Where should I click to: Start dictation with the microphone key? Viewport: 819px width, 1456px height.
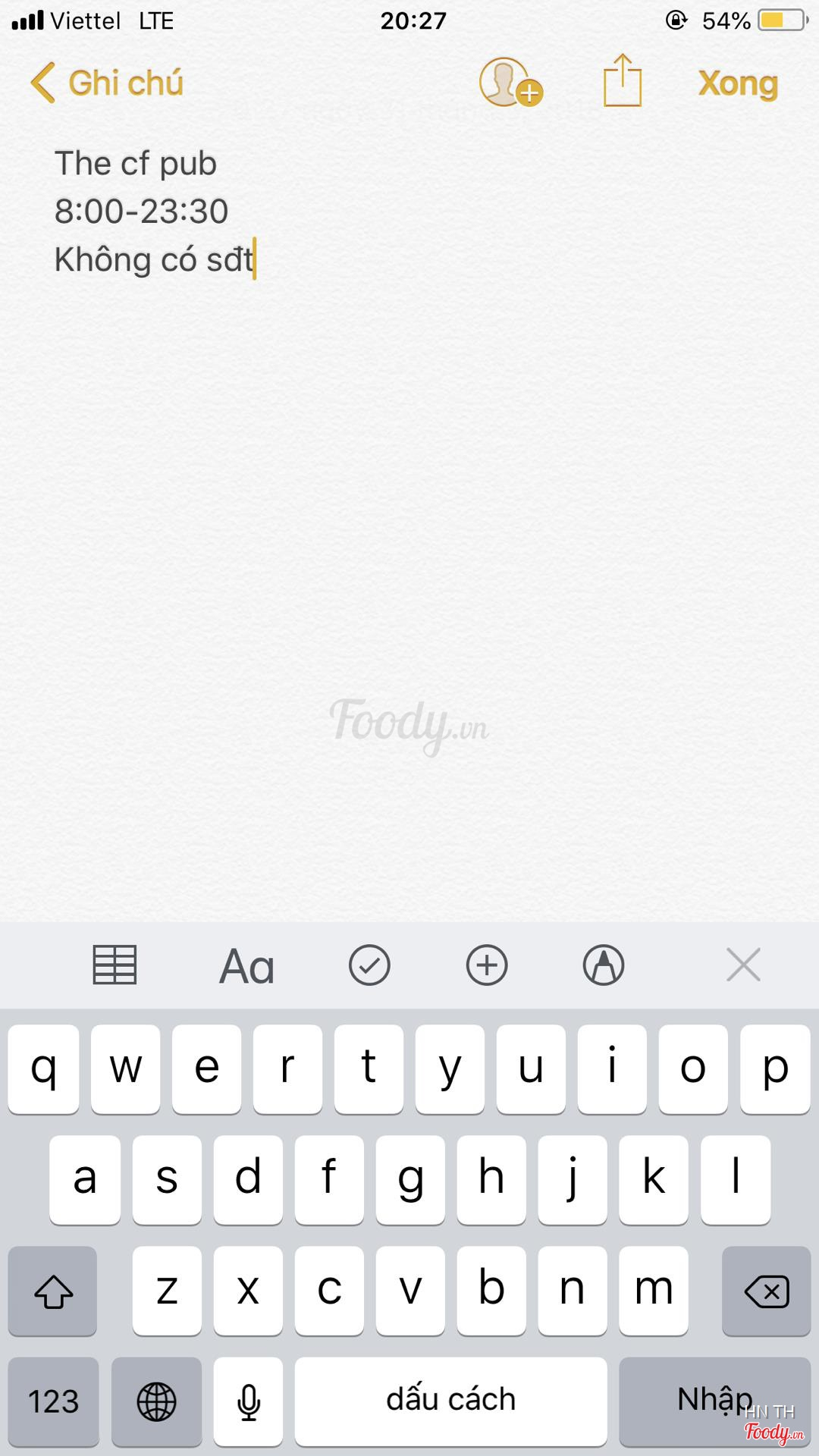[x=248, y=1401]
